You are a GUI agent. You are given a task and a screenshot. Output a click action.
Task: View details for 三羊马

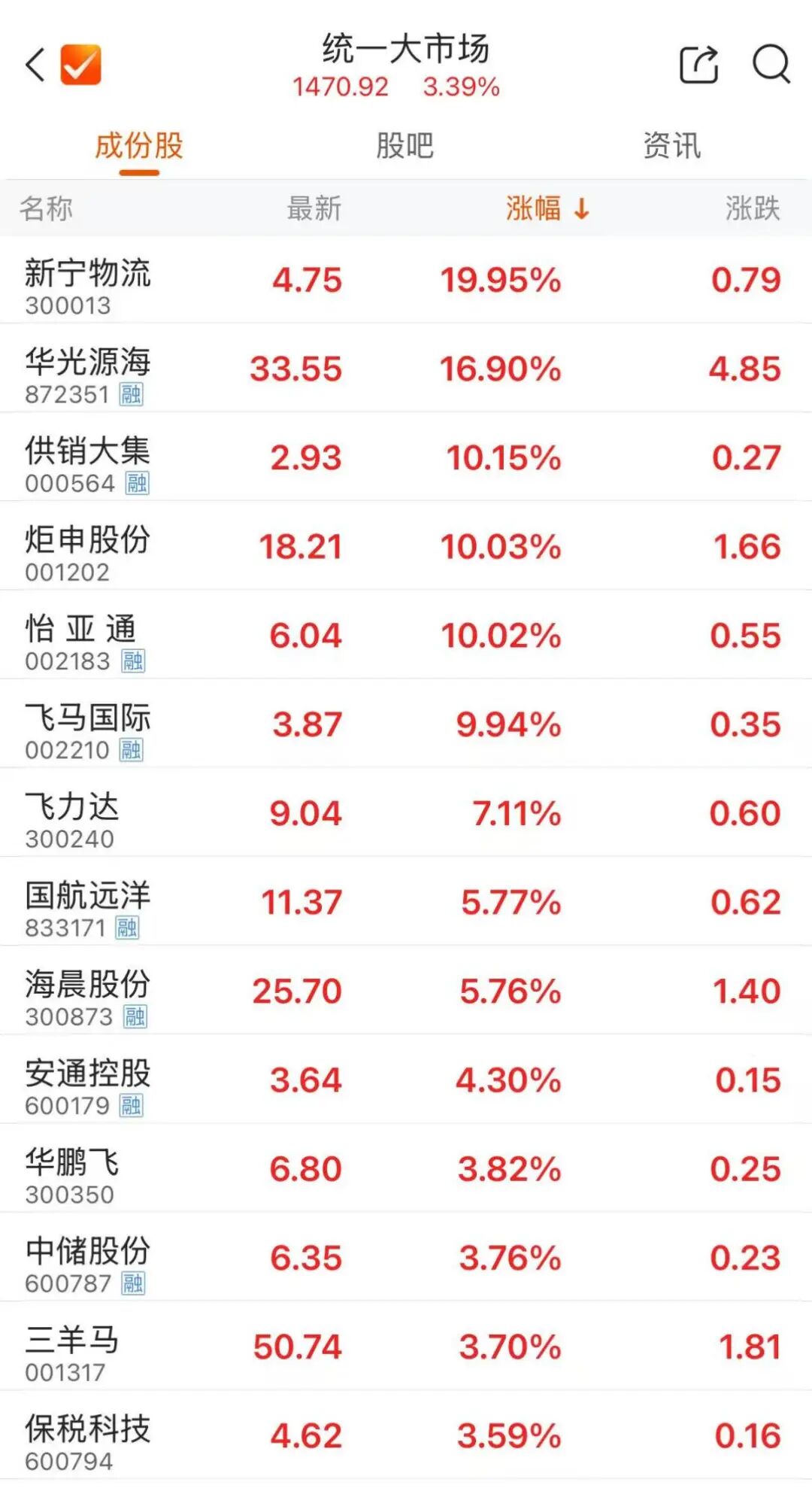pos(406,1347)
